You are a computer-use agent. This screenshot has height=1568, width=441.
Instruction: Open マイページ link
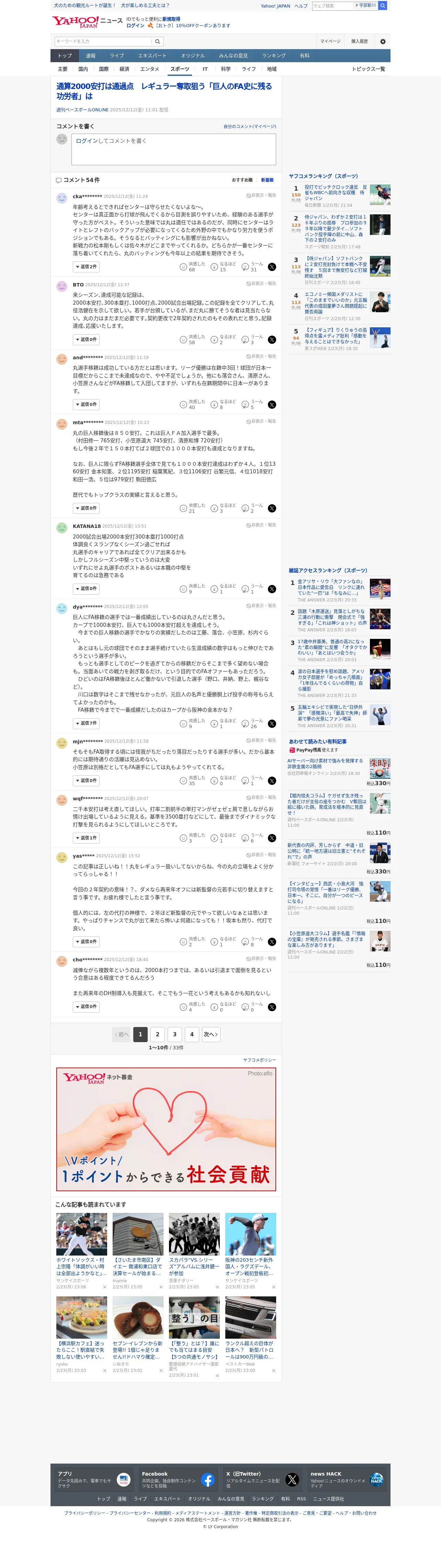(330, 42)
